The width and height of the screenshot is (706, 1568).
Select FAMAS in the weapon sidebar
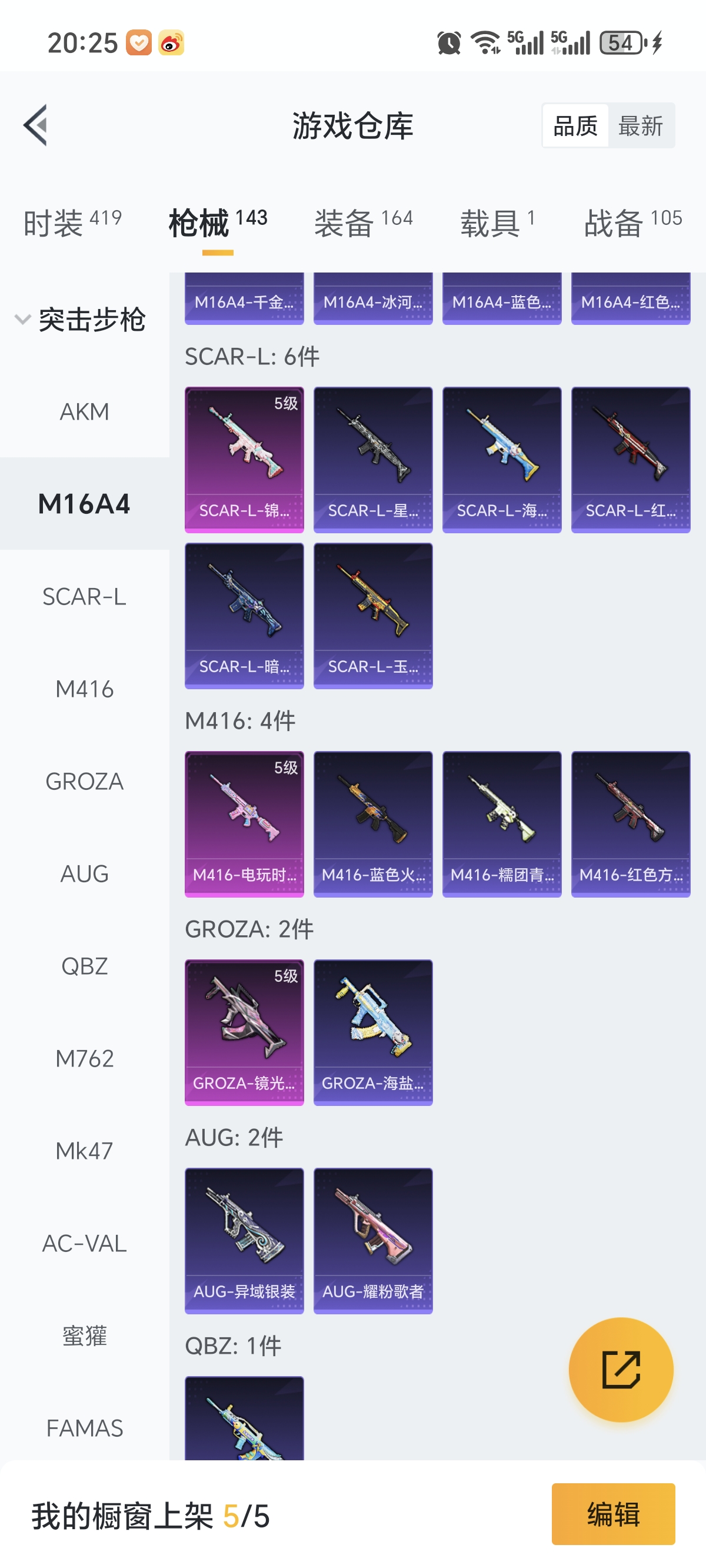point(85,1428)
